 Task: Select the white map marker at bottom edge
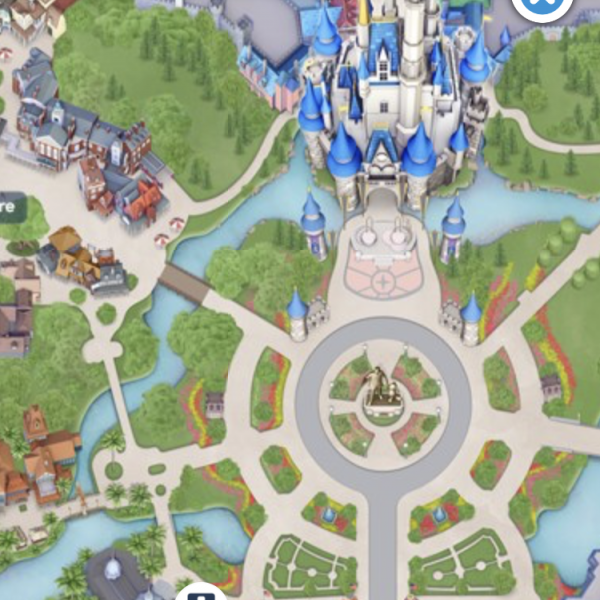coord(203,592)
